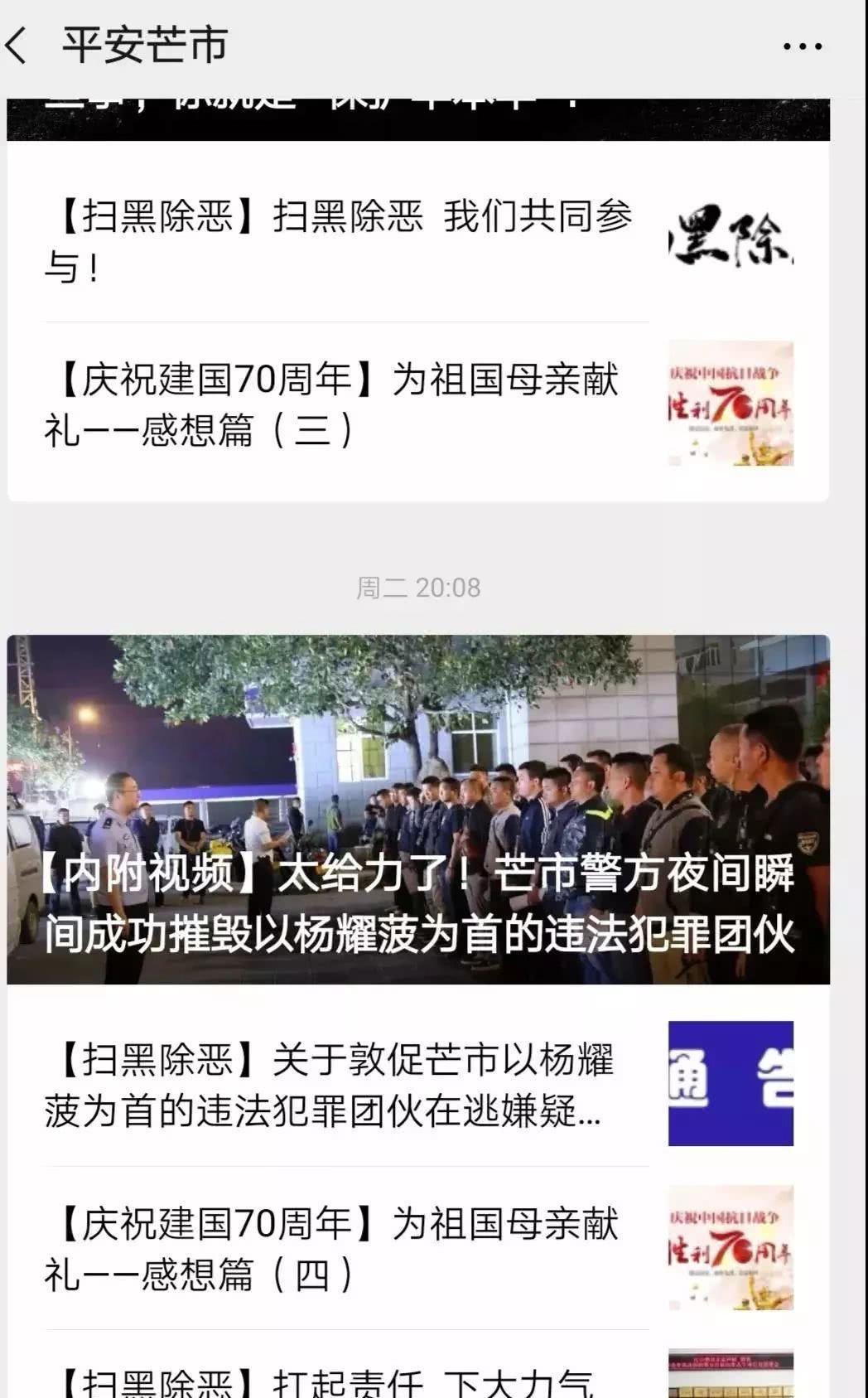Tap the back arrow to exit chat
The height and width of the screenshot is (1398, 868).
pos(17,46)
